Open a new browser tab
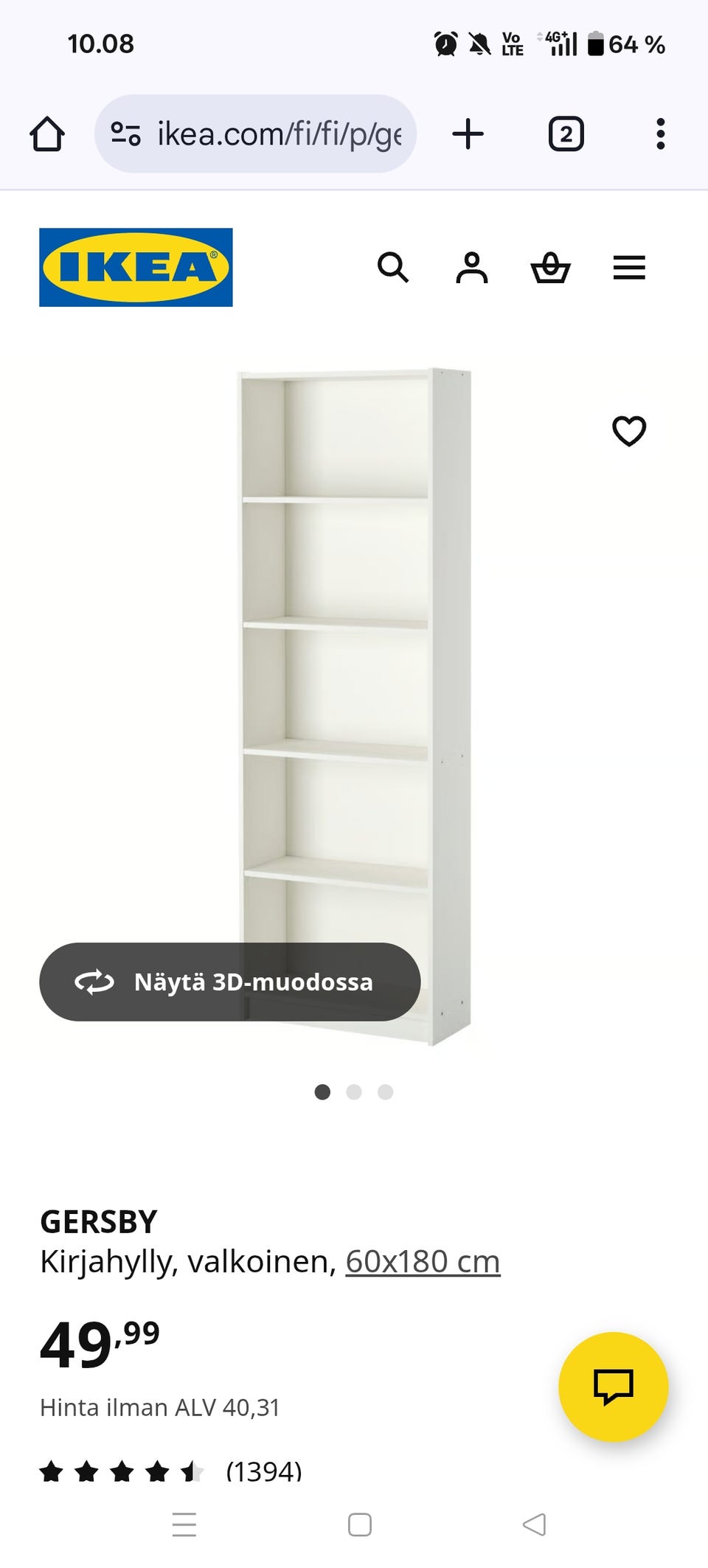Image resolution: width=708 pixels, height=1568 pixels. (468, 134)
